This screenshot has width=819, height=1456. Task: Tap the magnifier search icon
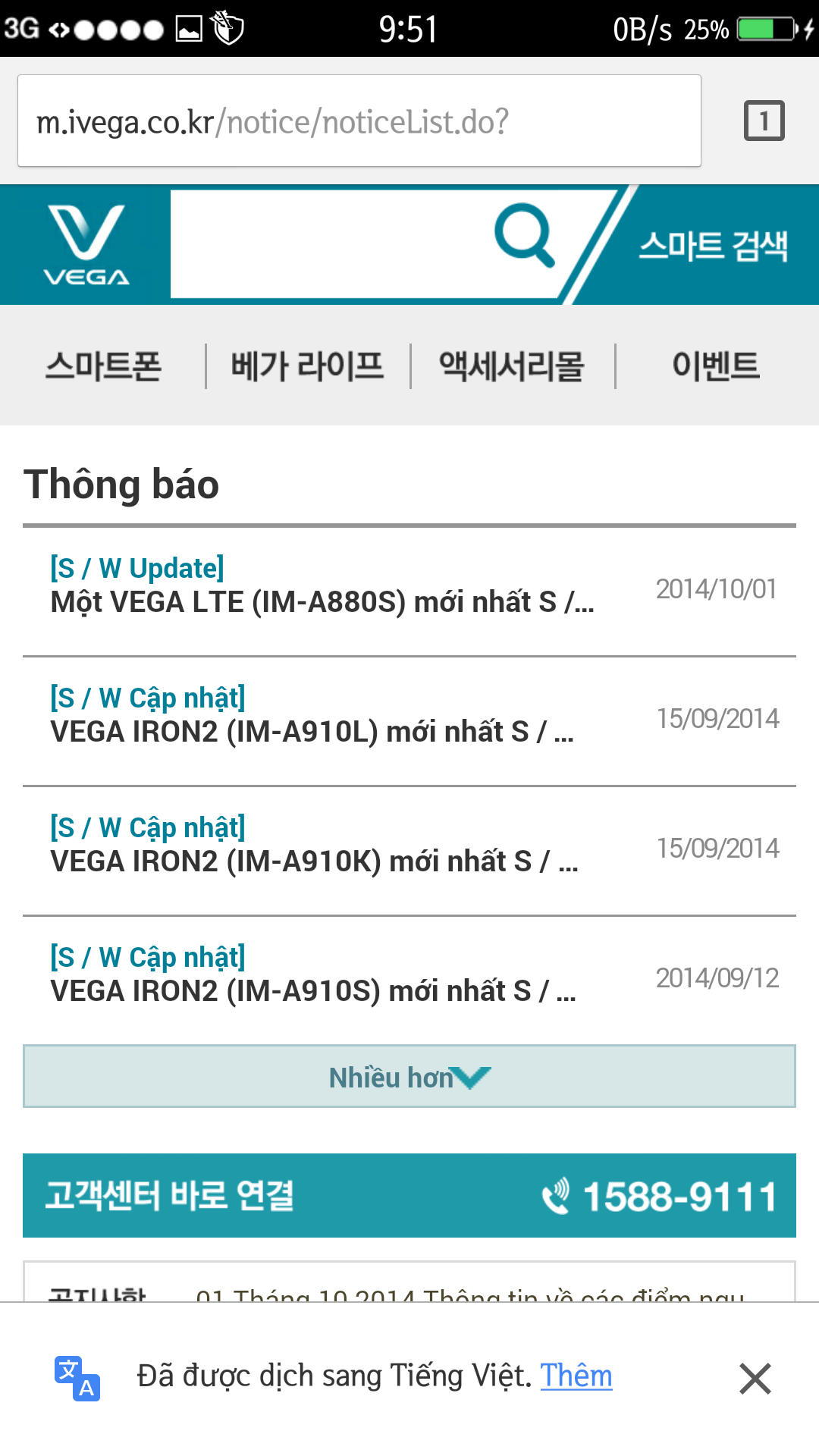coord(524,235)
